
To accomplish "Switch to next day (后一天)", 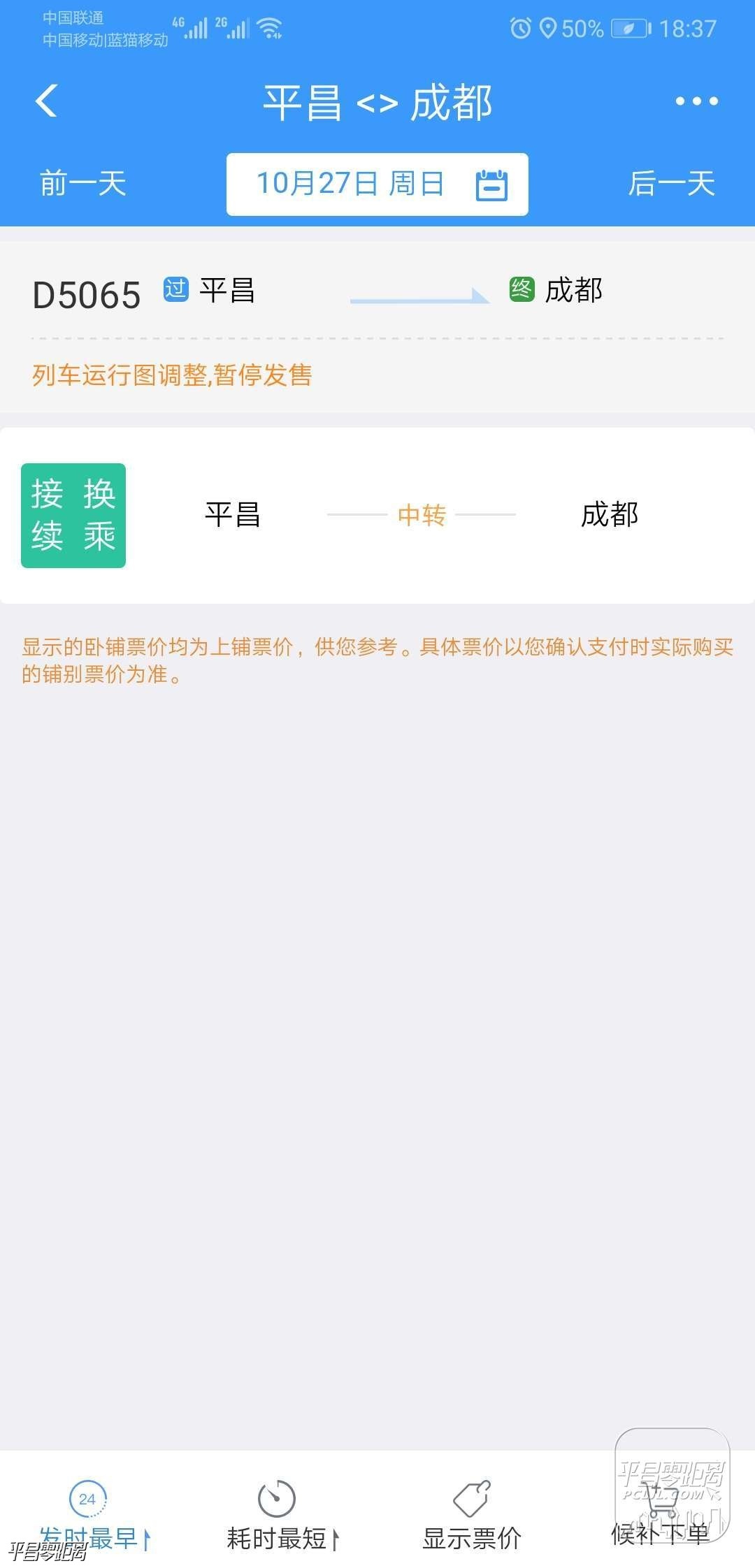I will click(x=671, y=184).
